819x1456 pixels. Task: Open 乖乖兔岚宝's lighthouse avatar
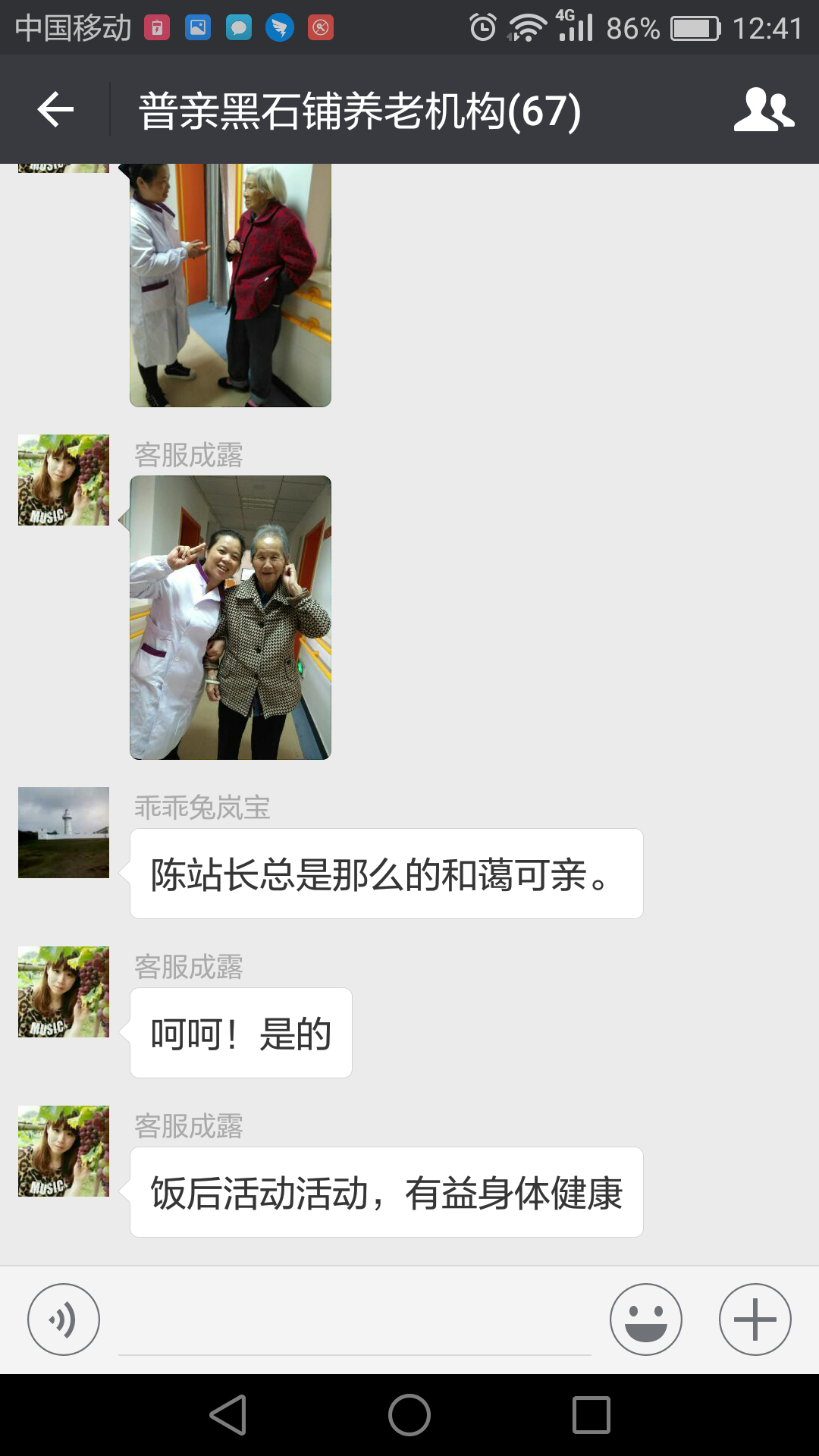coord(64,833)
